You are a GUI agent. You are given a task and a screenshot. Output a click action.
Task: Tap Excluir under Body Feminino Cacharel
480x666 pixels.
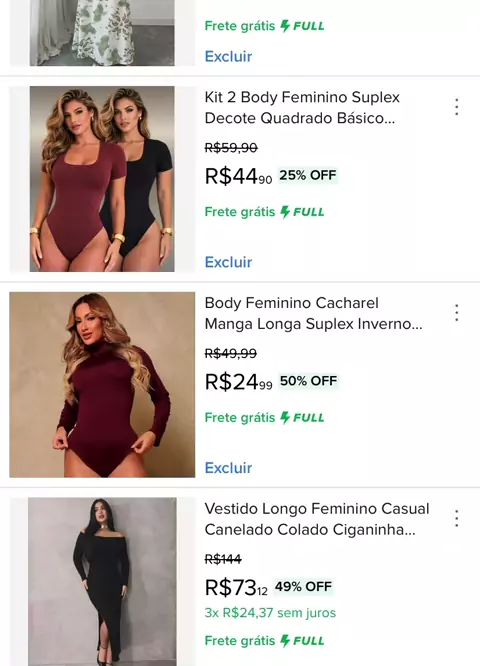pos(228,468)
